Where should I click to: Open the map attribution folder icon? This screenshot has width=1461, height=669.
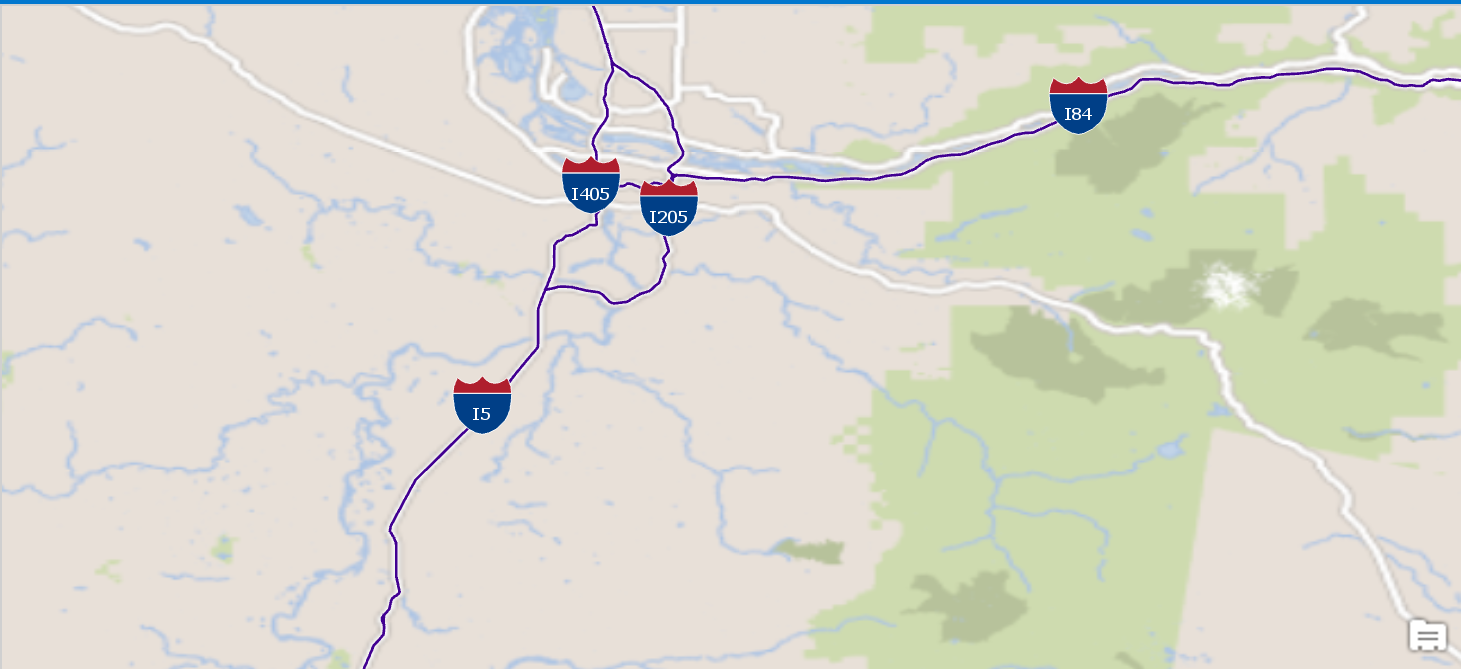pos(1428,636)
